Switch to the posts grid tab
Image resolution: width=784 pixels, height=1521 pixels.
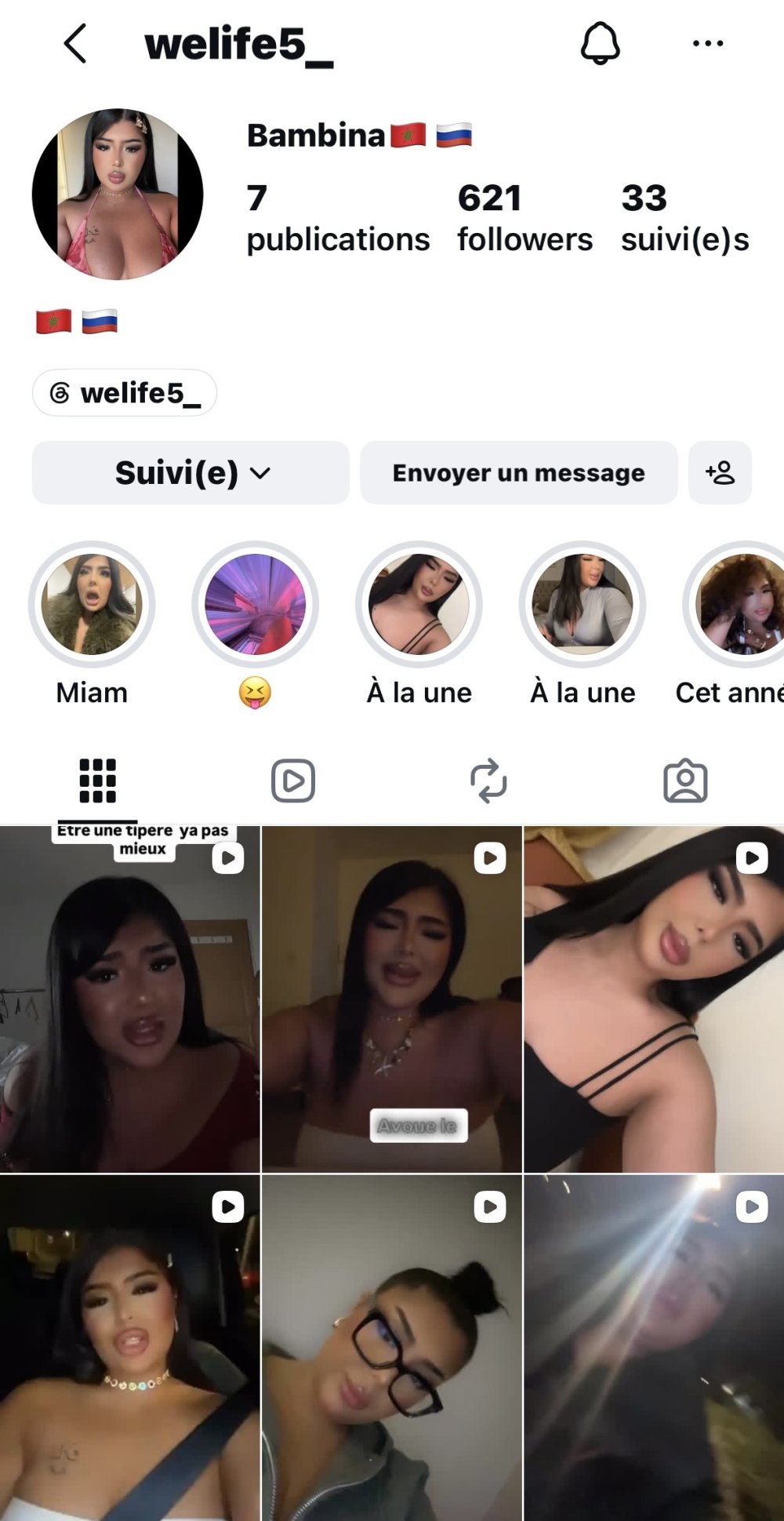coord(97,781)
